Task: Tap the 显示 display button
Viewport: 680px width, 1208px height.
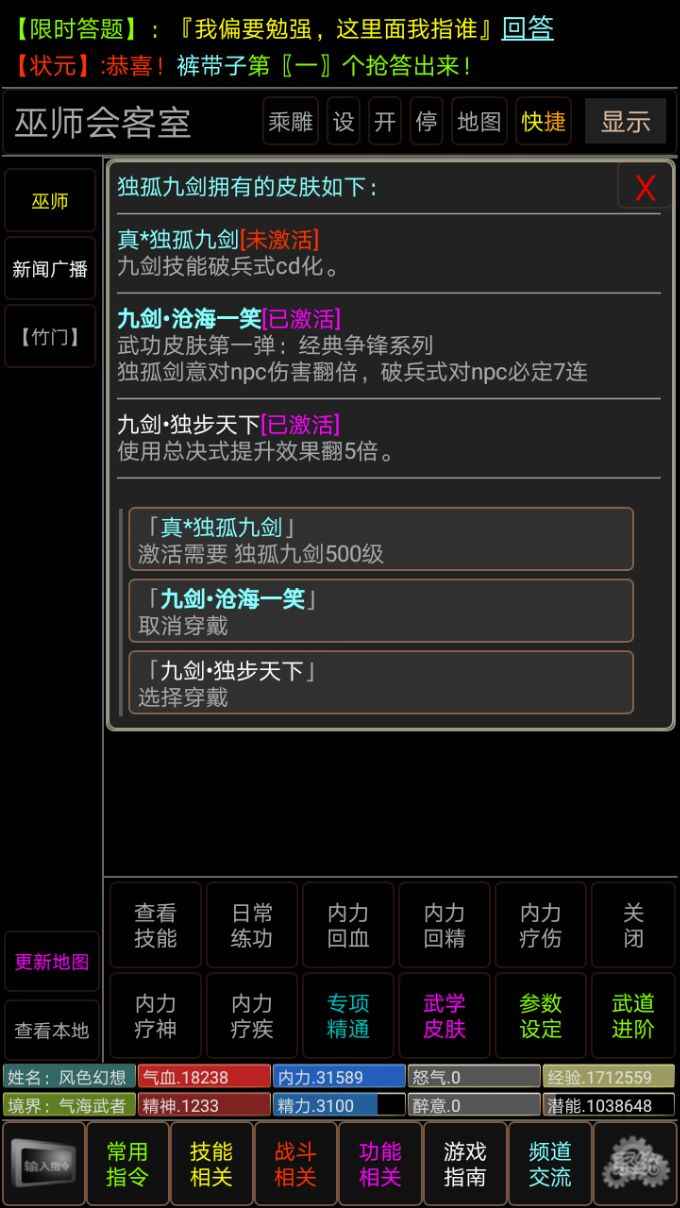Action: click(x=625, y=122)
